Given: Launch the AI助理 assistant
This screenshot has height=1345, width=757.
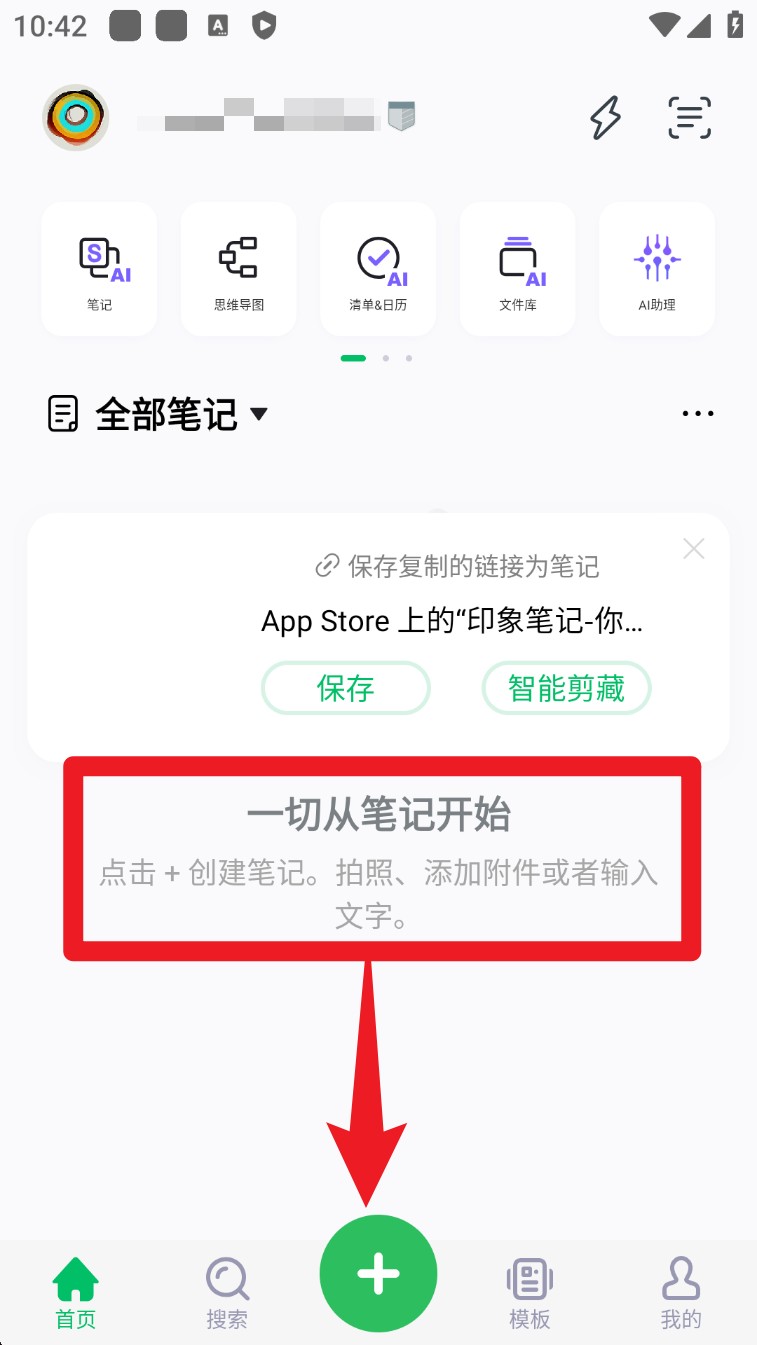Looking at the screenshot, I should 656,268.
